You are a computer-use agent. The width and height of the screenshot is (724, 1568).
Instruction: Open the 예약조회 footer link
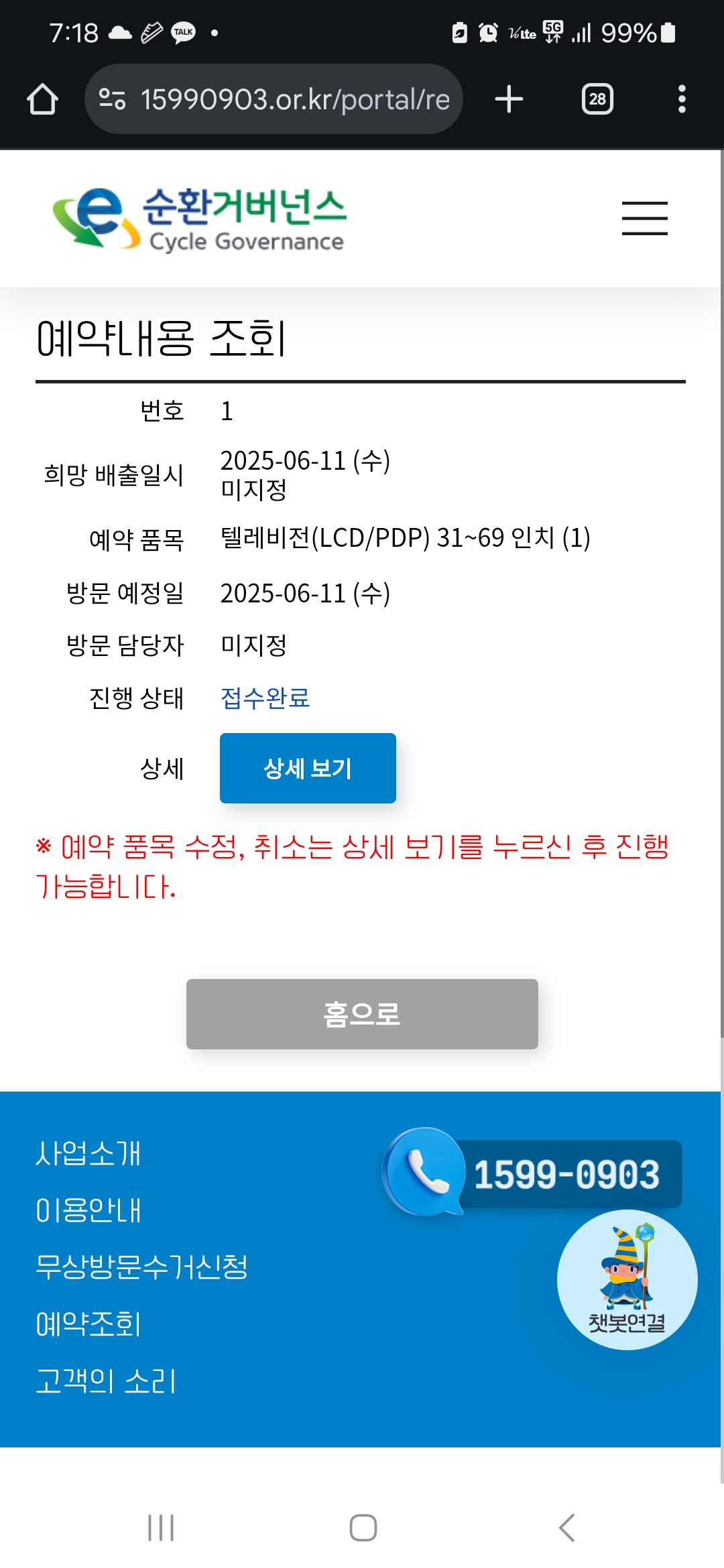tap(88, 1324)
